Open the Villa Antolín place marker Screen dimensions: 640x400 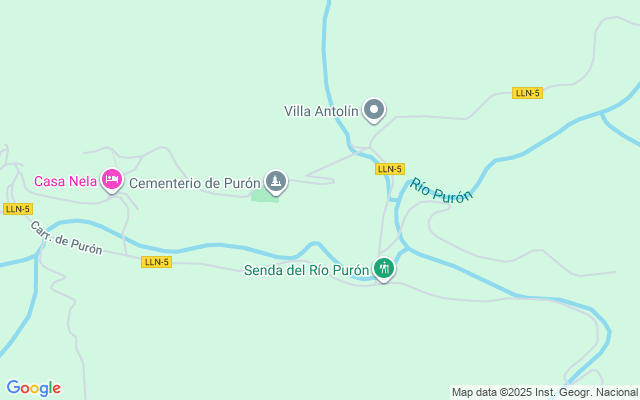(x=374, y=110)
